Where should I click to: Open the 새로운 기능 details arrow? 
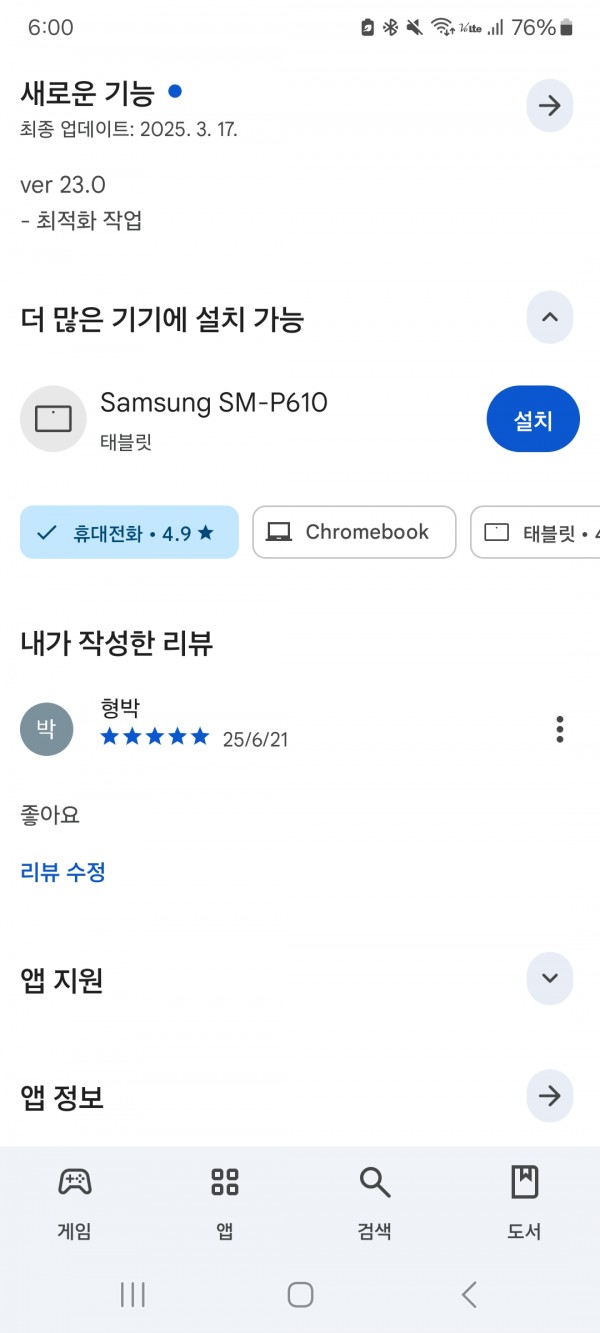point(549,106)
